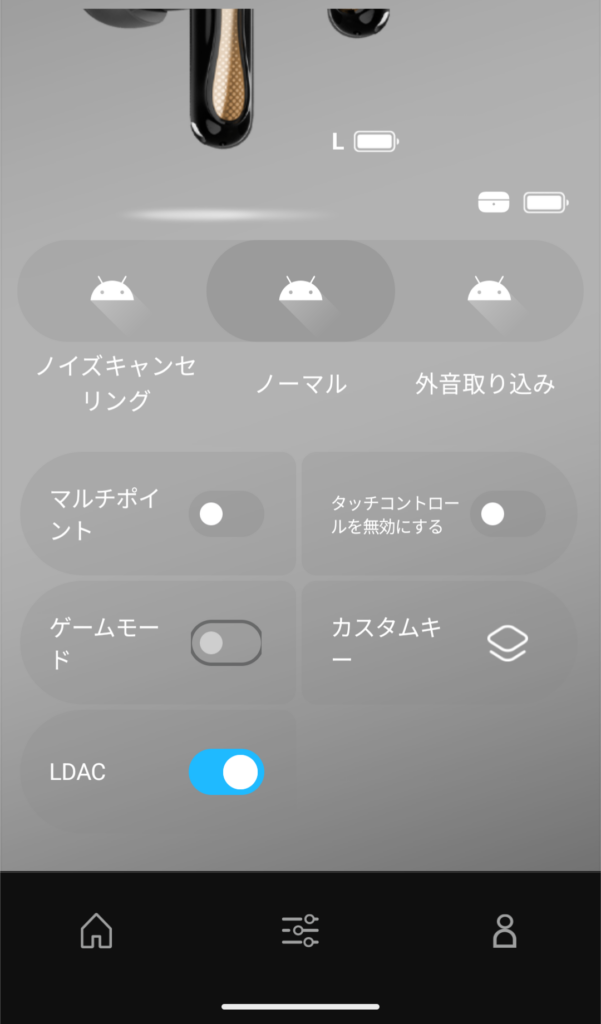Switch to ノーマル mode
Viewport: 601px width, 1024px height.
300,292
